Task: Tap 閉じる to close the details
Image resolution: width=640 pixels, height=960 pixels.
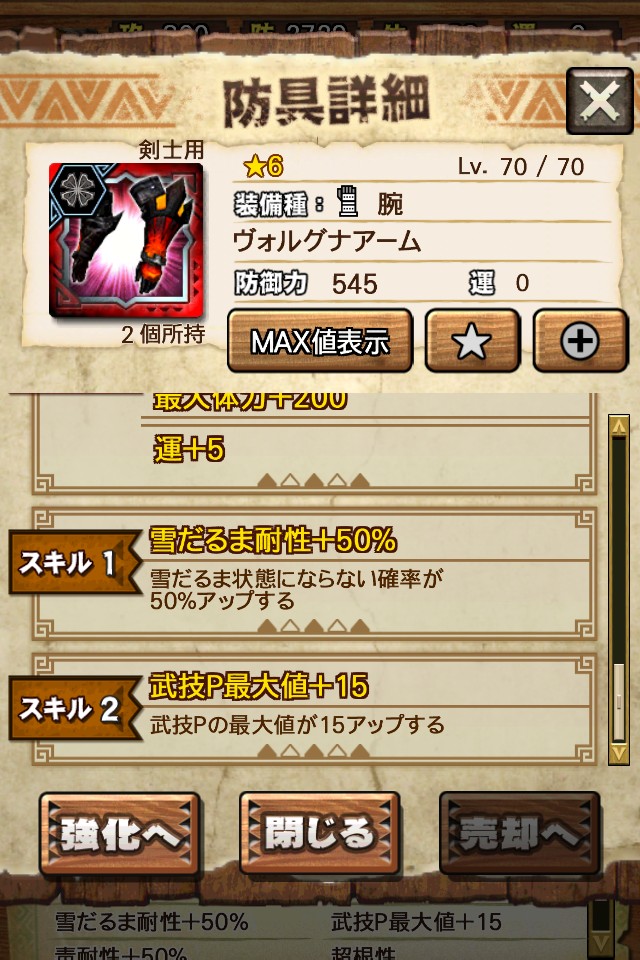Action: 320,833
